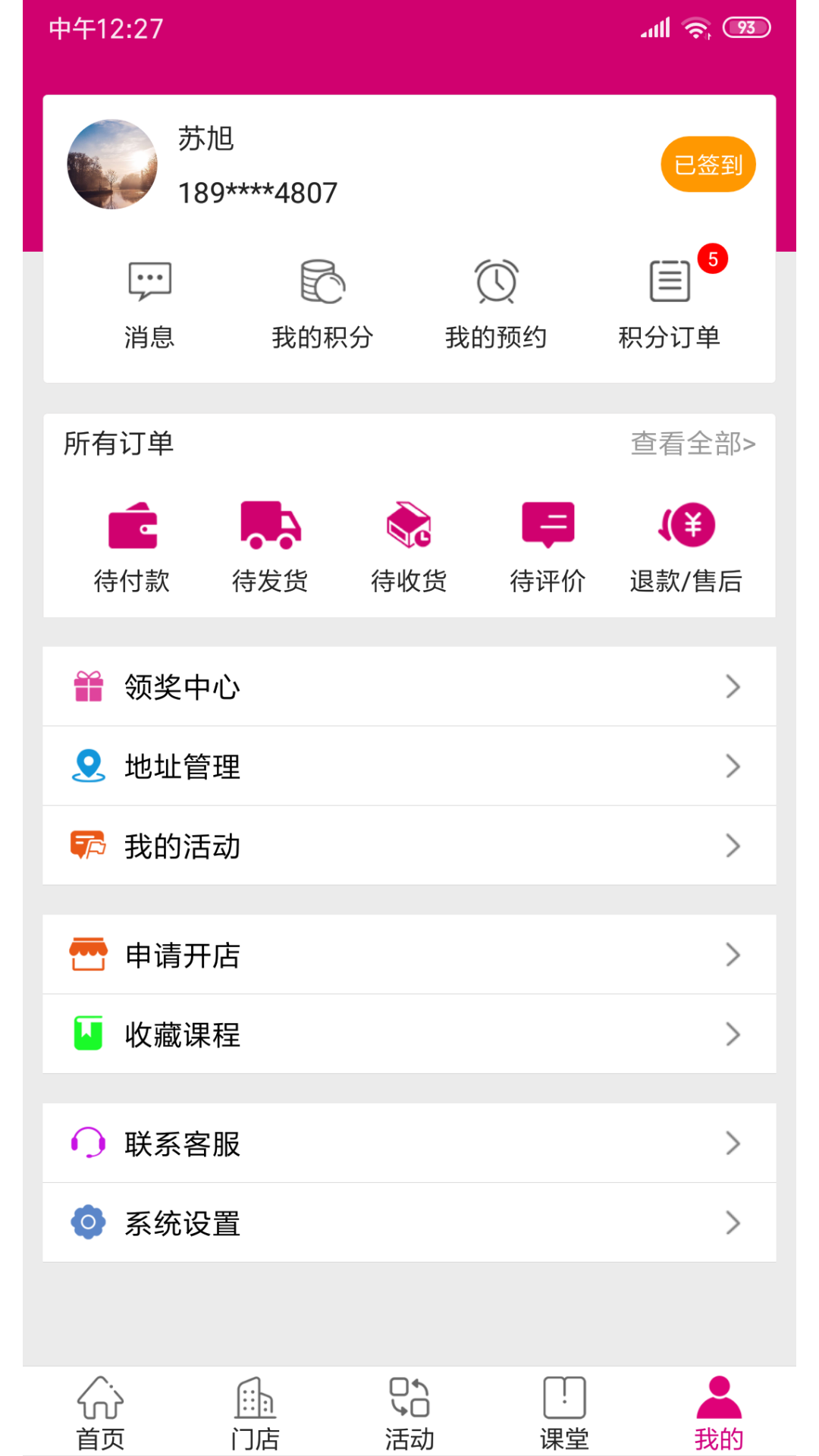View the 收藏课程 saved courses entry
The height and width of the screenshot is (1456, 819).
tap(409, 1034)
